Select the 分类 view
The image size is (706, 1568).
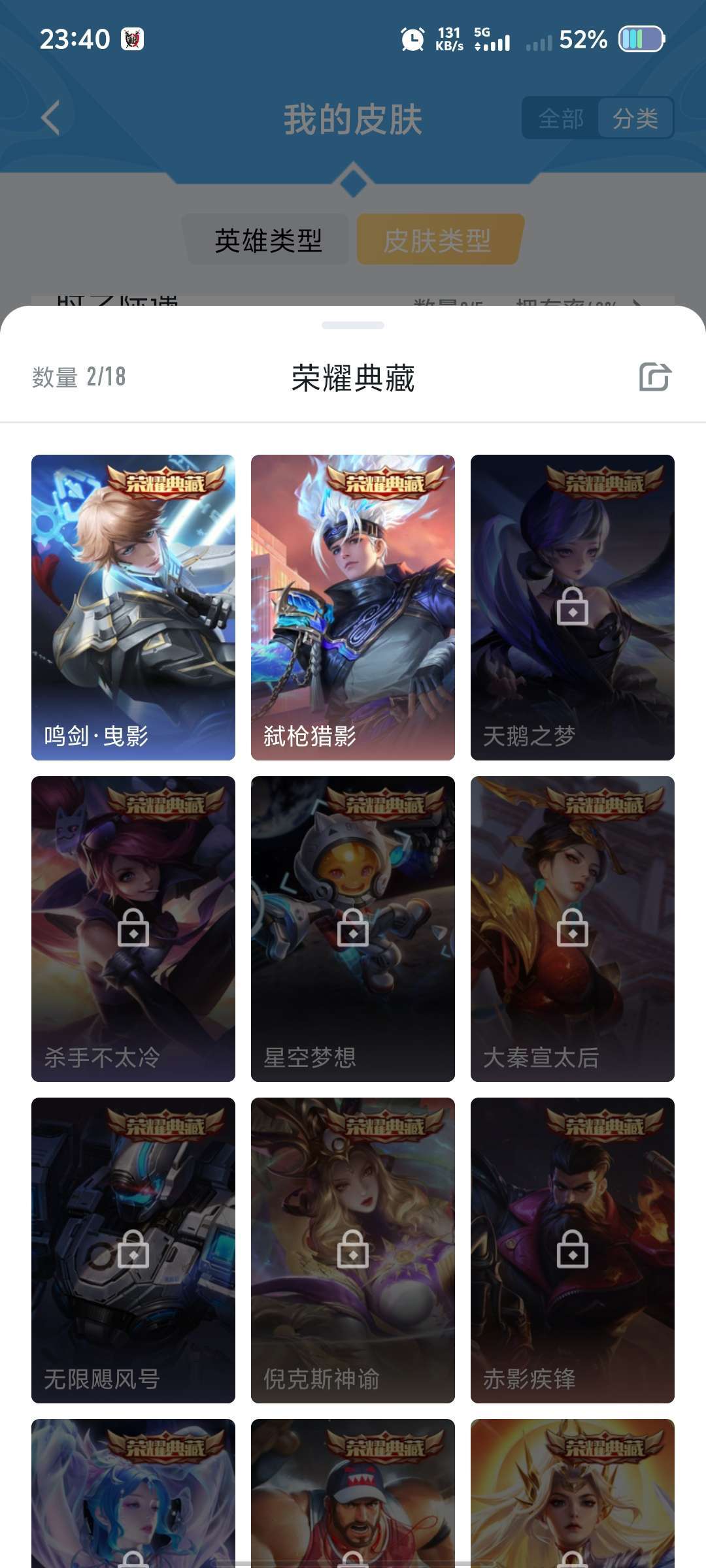point(635,119)
